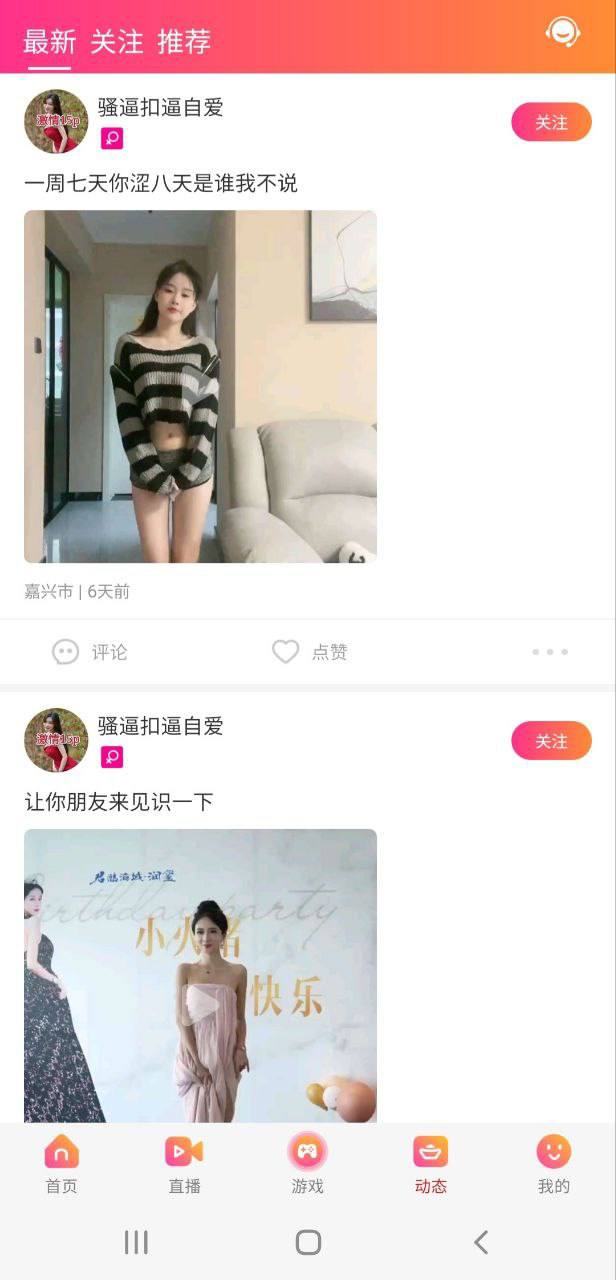Tap the system back button
The height and width of the screenshot is (1280, 616).
pos(481,1242)
